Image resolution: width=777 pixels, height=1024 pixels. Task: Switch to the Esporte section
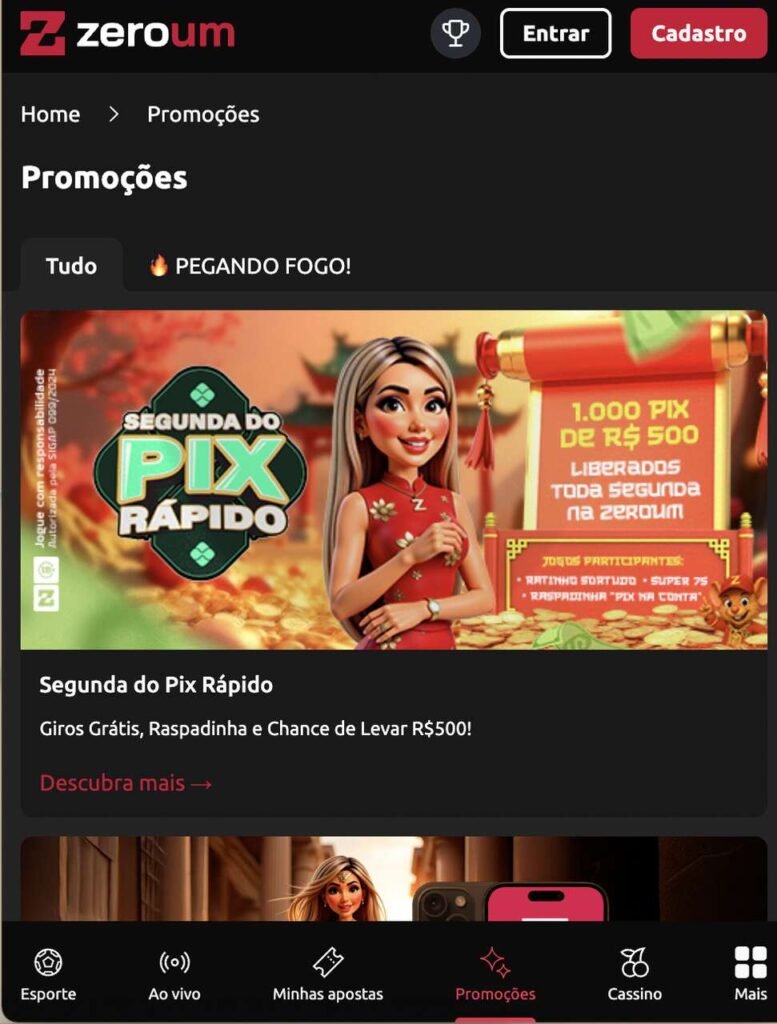tap(48, 974)
